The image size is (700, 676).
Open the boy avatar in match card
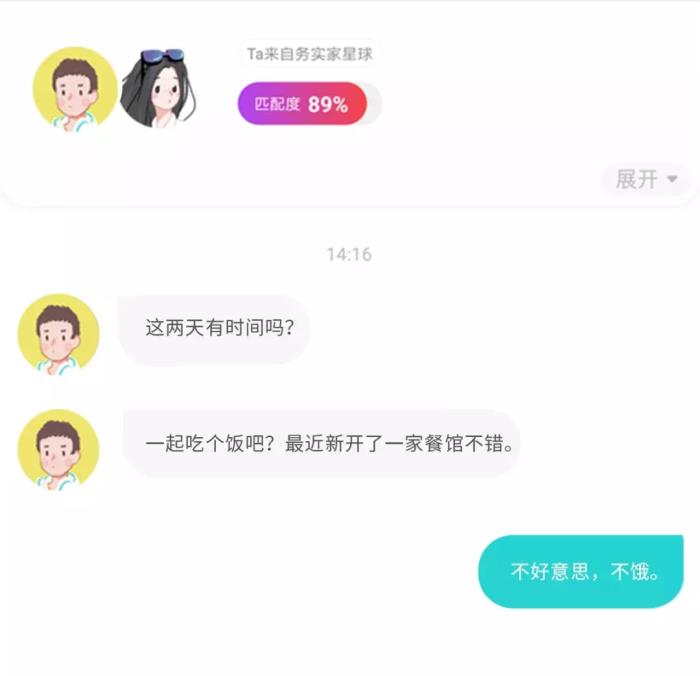[x=75, y=90]
